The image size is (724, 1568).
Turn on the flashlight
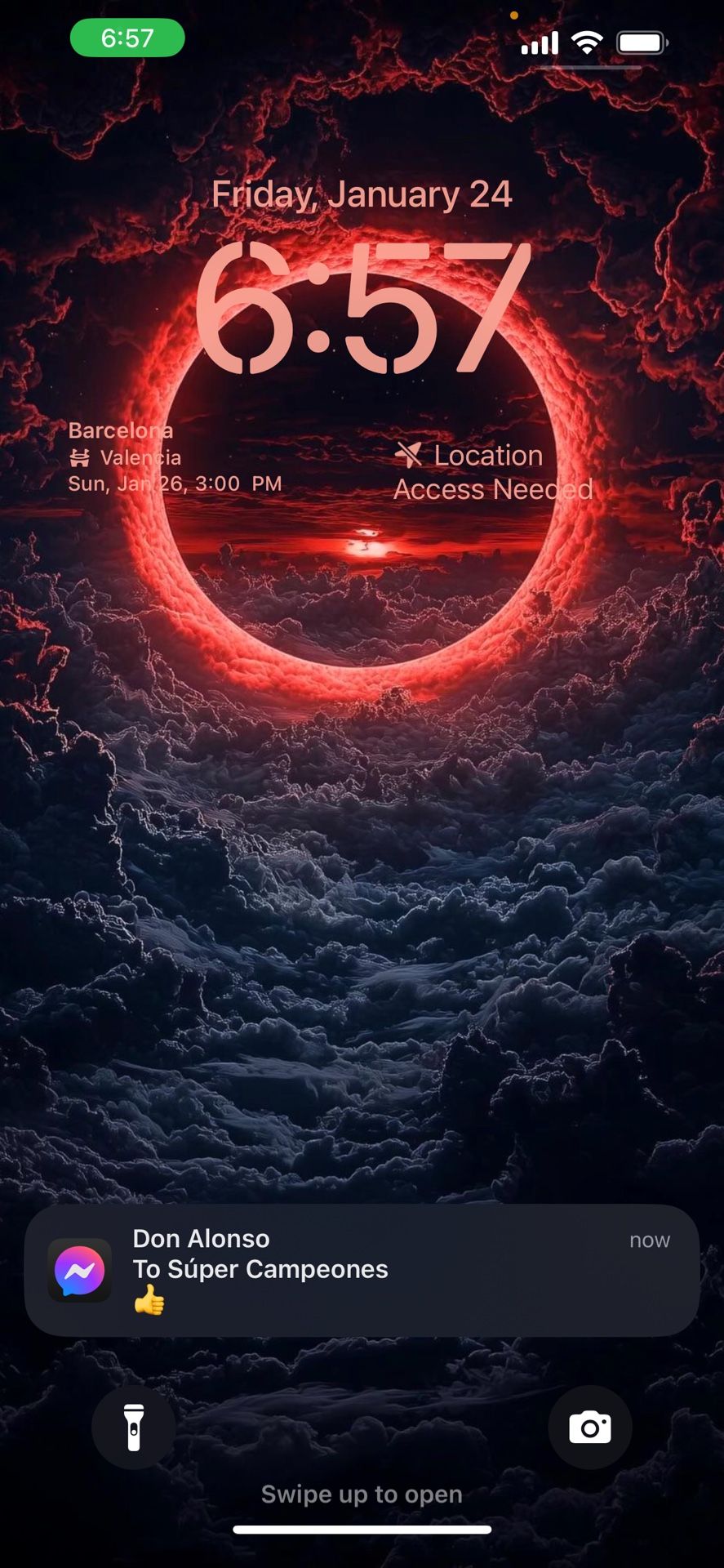point(134,1427)
